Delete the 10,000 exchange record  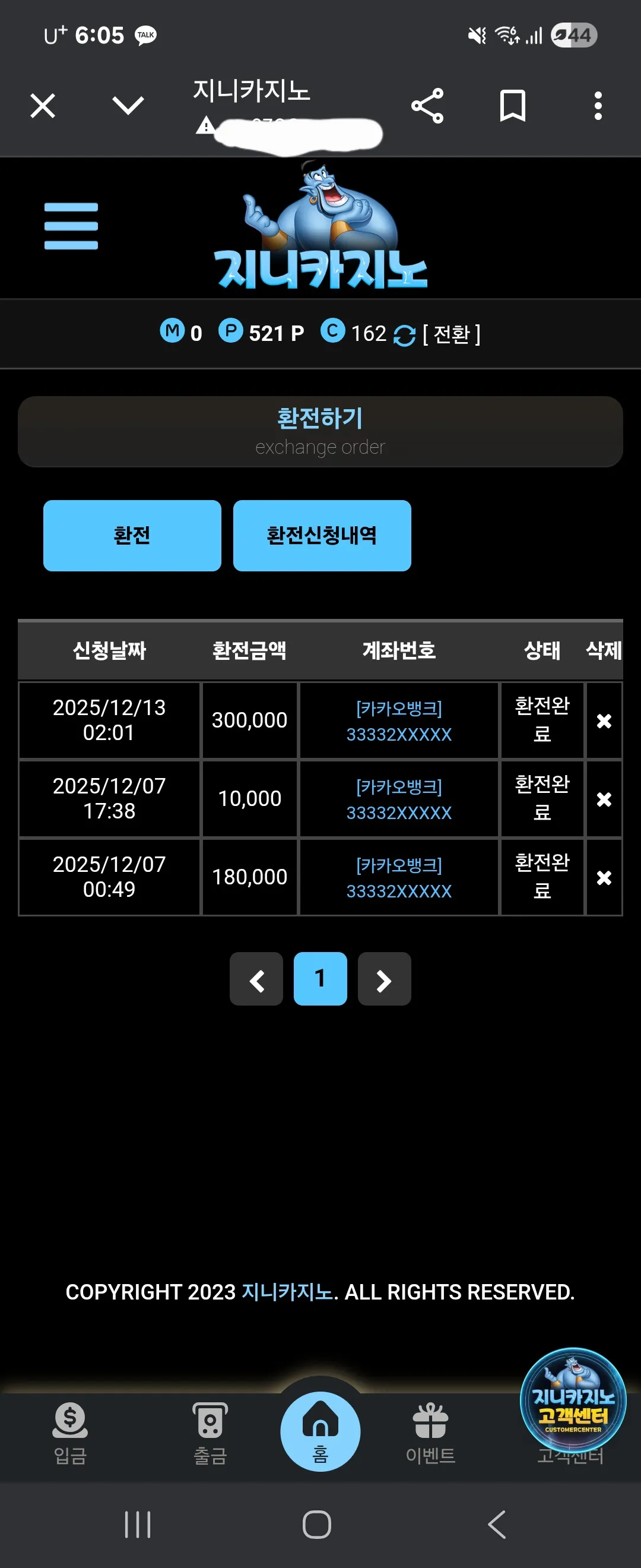604,799
